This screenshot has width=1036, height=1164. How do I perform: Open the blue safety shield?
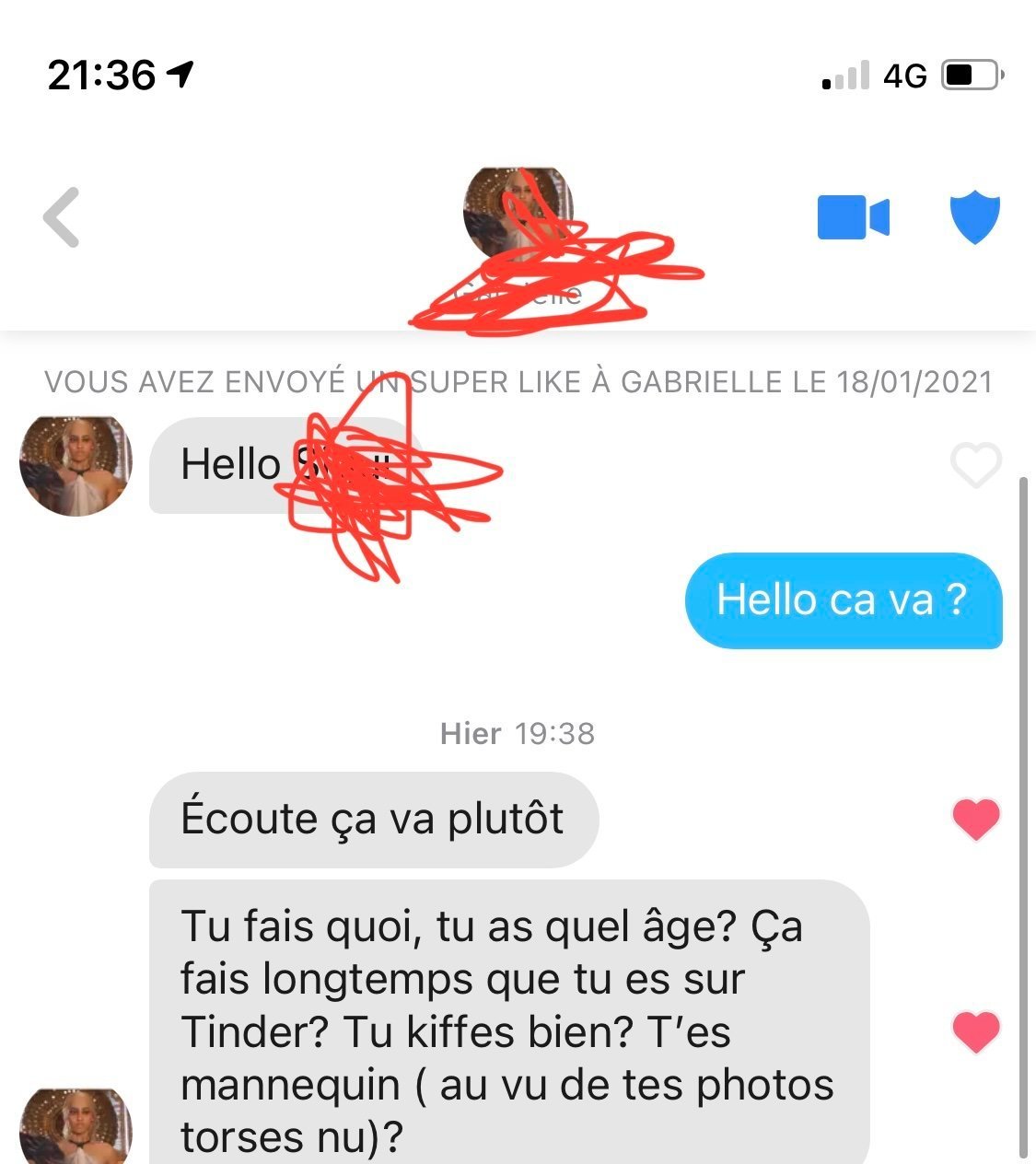pos(974,218)
